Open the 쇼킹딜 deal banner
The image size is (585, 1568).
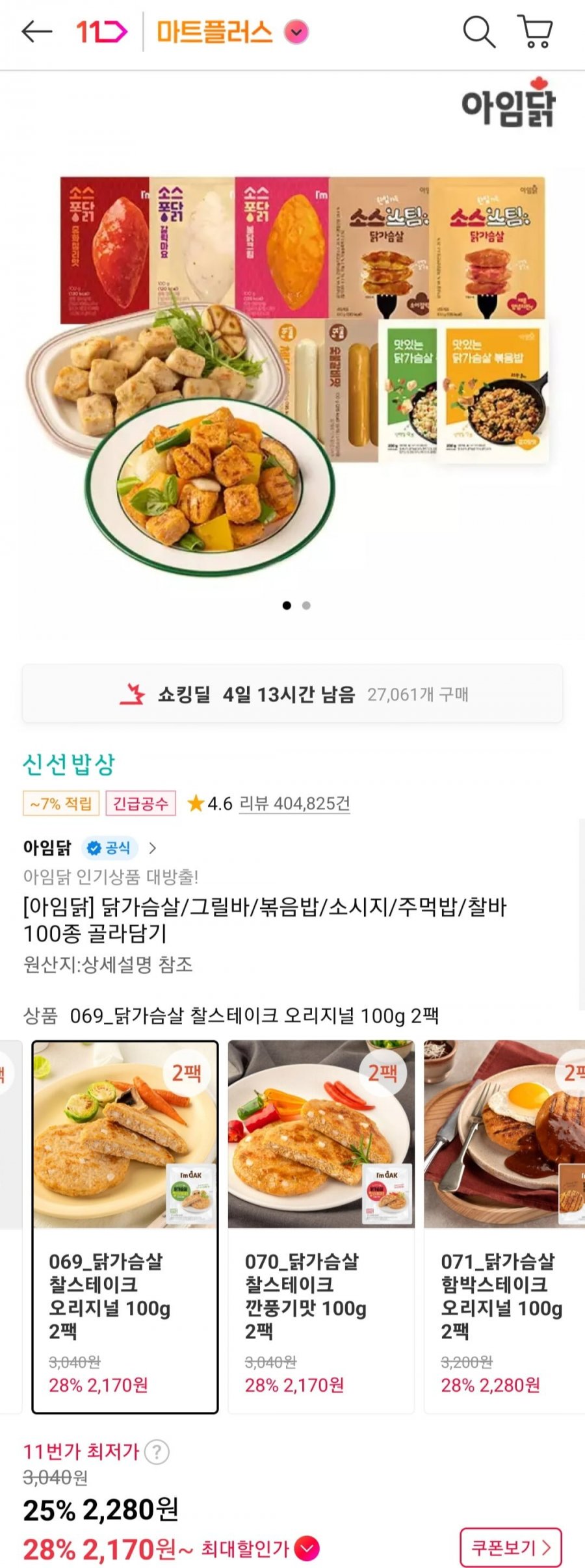tap(292, 694)
